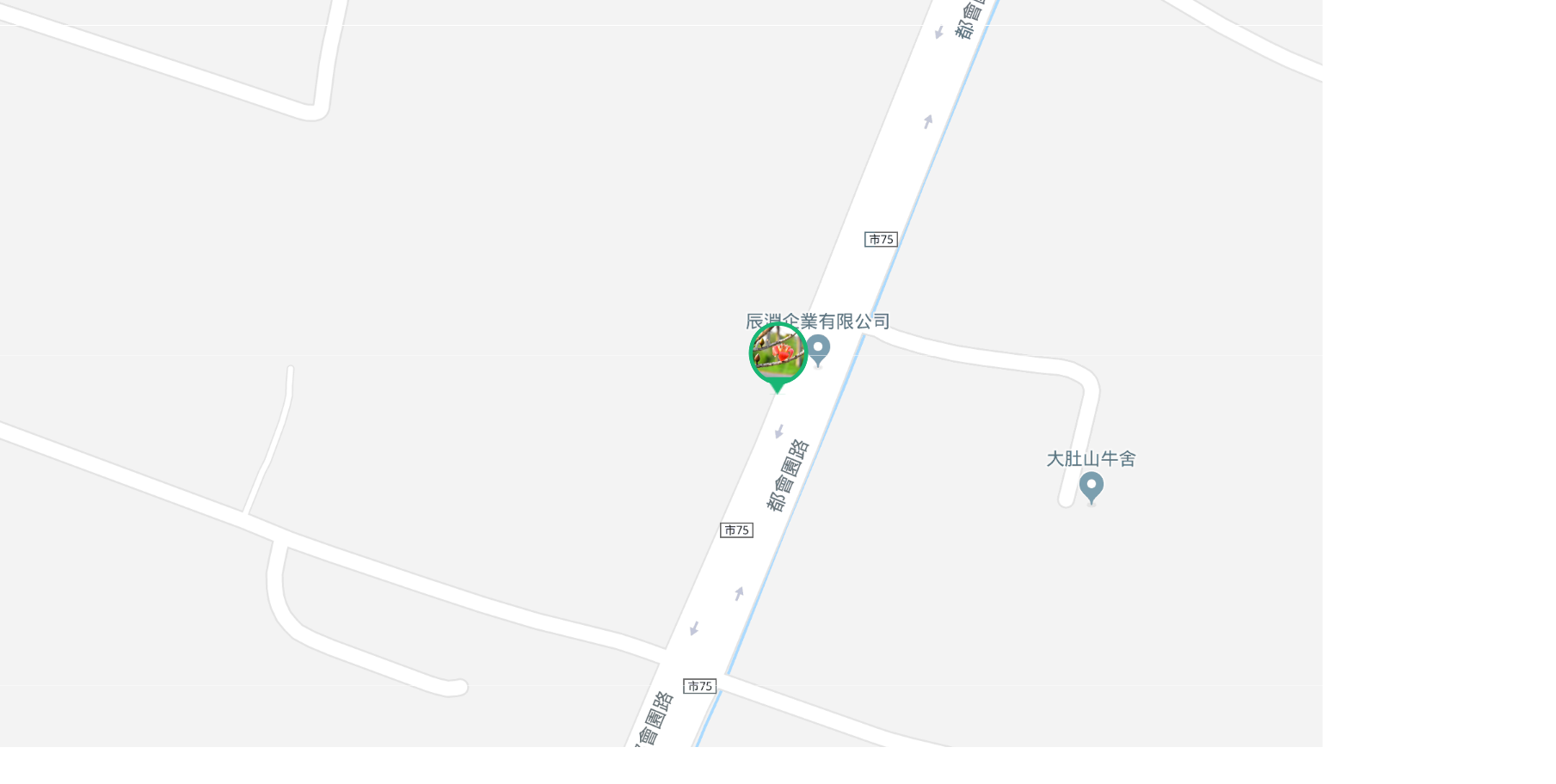This screenshot has height=784, width=1556.
Task: Tap the 辰淵企業有限公司 place pin
Action: 819,349
